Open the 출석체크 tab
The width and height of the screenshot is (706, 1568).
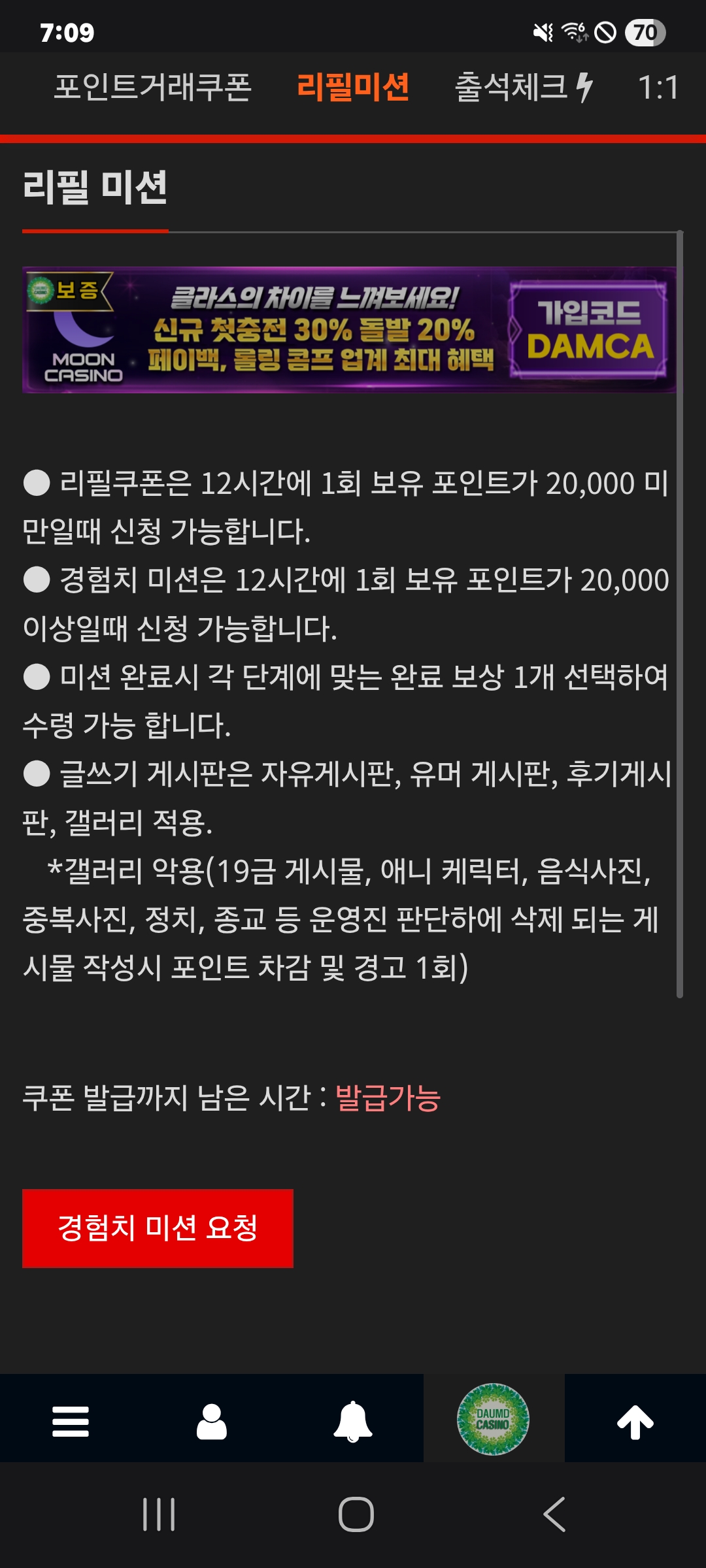coord(523,88)
